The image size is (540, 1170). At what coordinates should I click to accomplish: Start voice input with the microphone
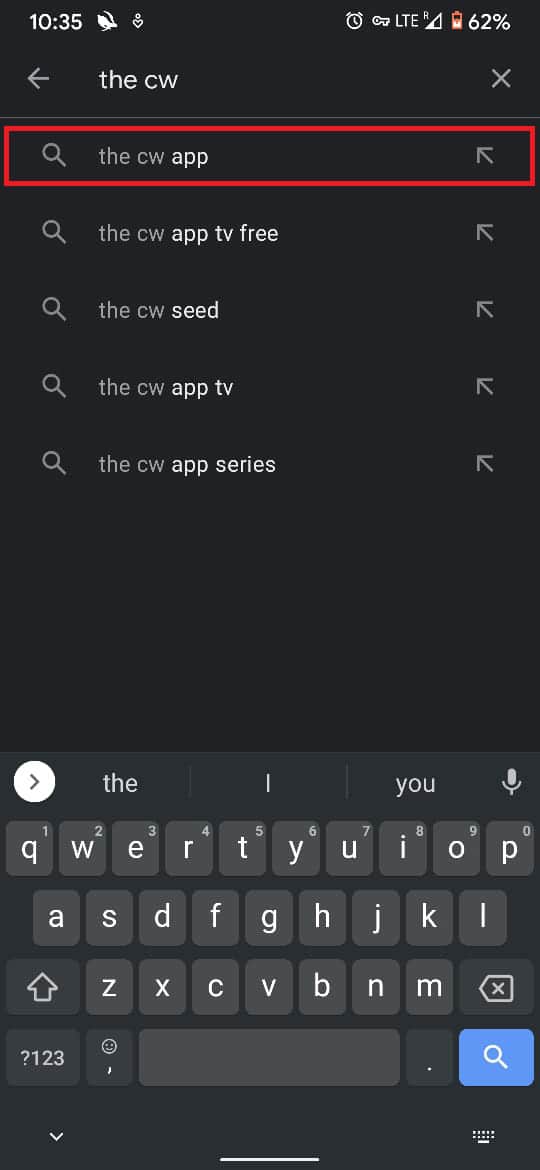pyautogui.click(x=511, y=782)
